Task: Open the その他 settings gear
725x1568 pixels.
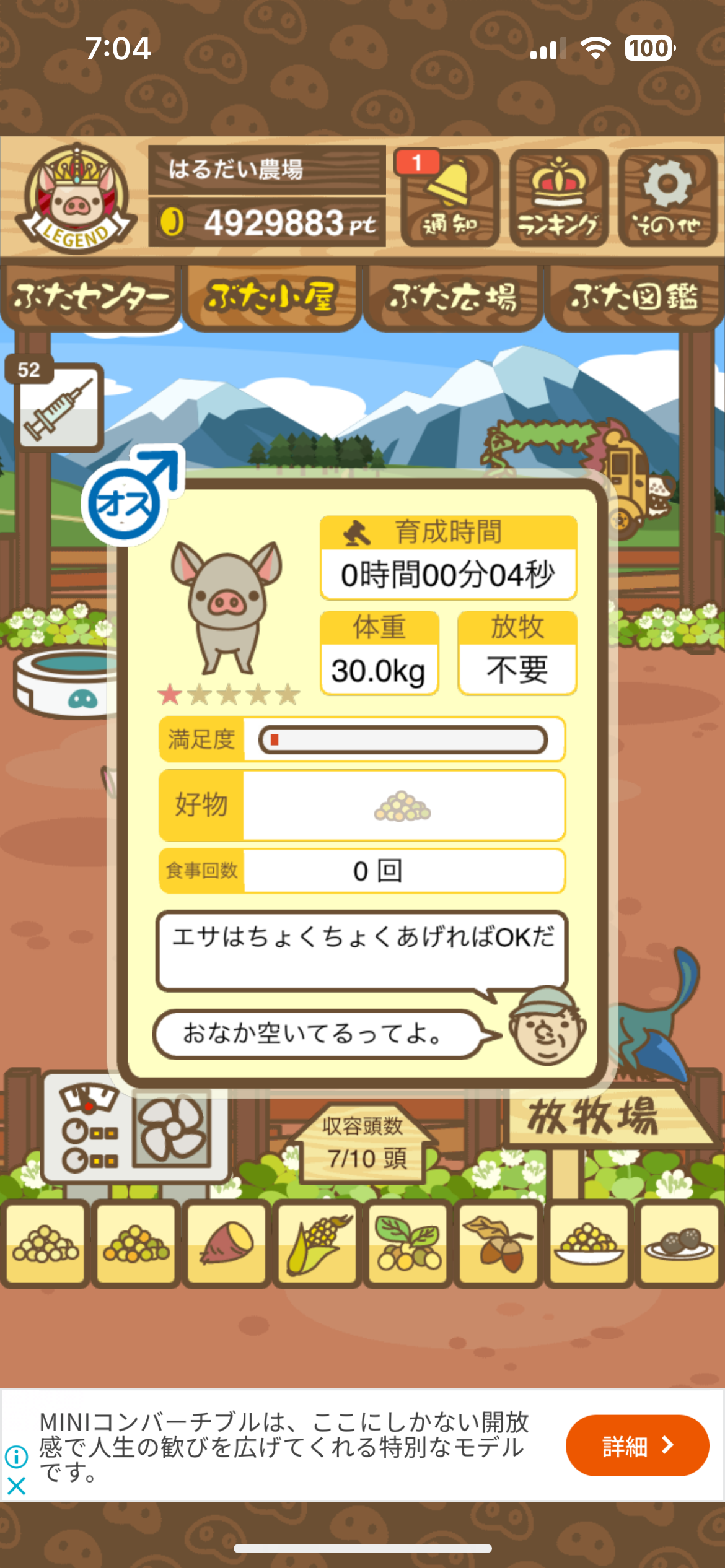Action: tap(667, 198)
